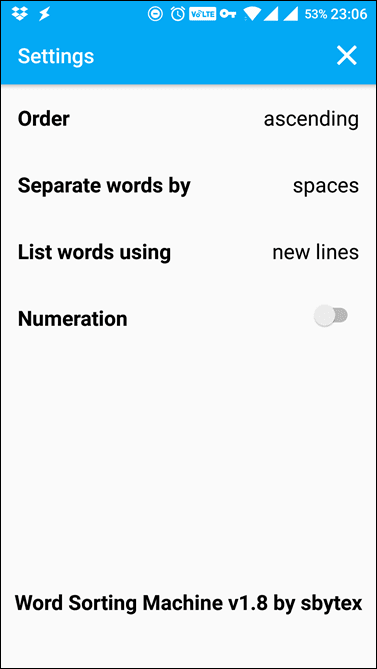Viewport: 377px width, 669px height.
Task: Enable the Numeration switch
Action: (x=331, y=316)
